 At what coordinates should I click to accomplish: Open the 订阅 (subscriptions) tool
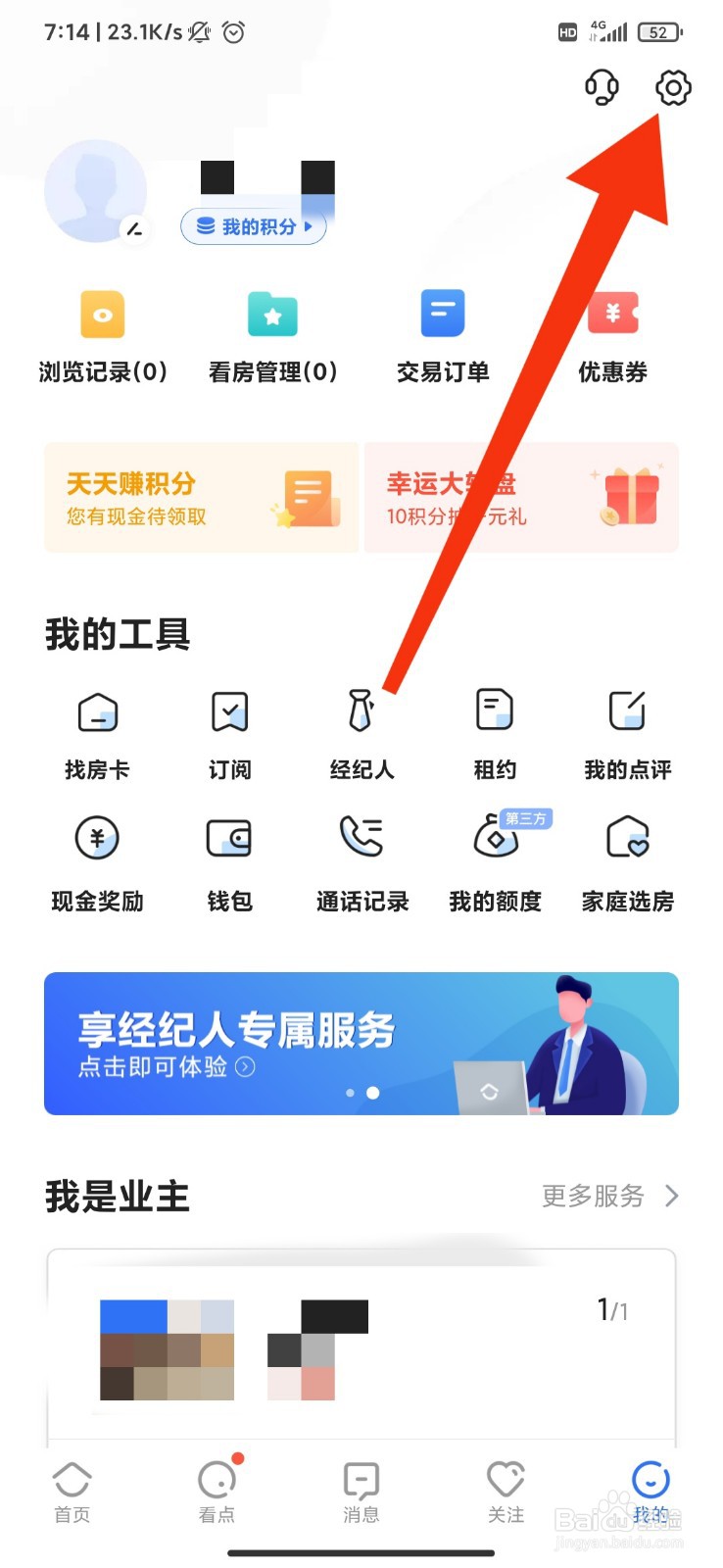tap(229, 730)
